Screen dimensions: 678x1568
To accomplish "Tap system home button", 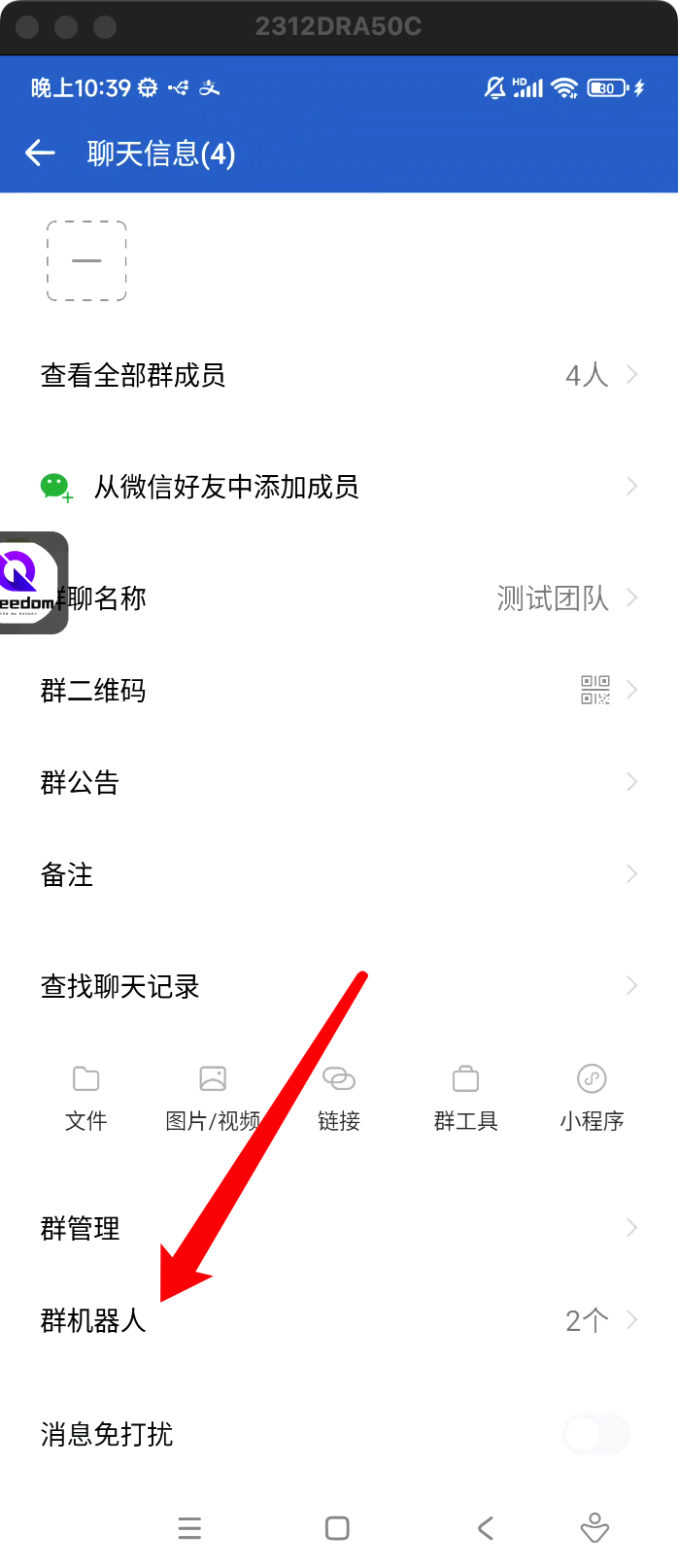I will (337, 1528).
